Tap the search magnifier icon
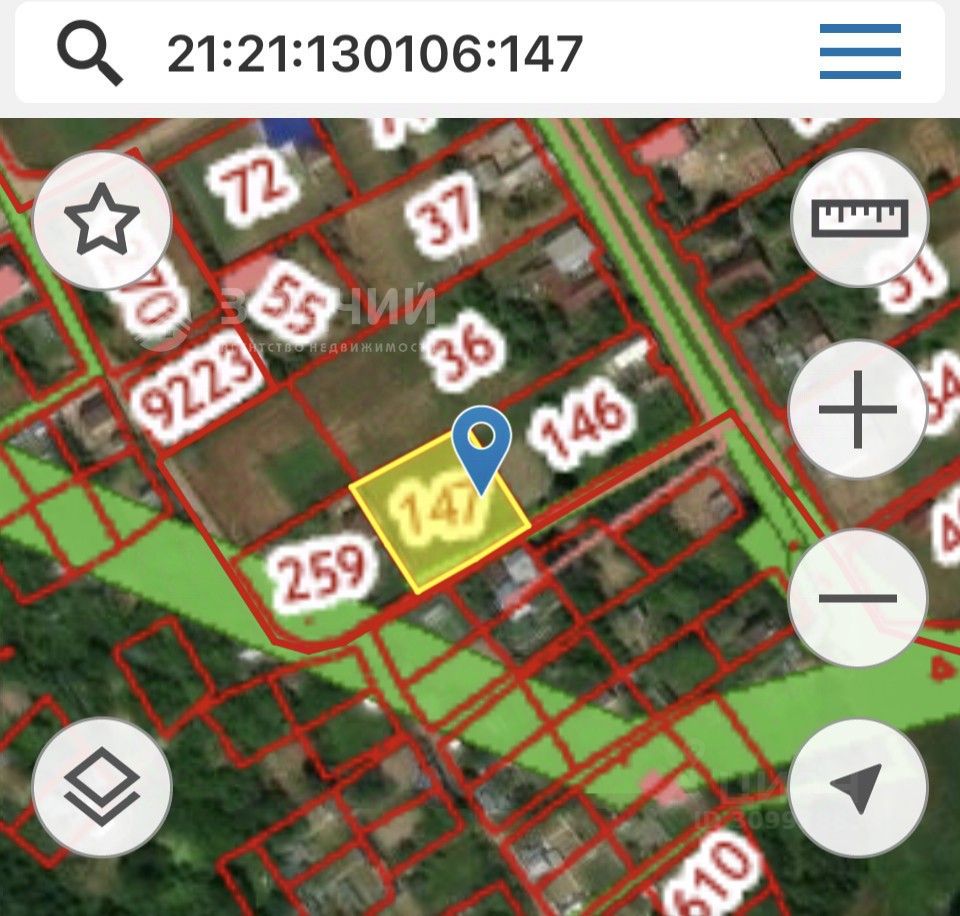Viewport: 960px width, 916px height. (x=89, y=52)
